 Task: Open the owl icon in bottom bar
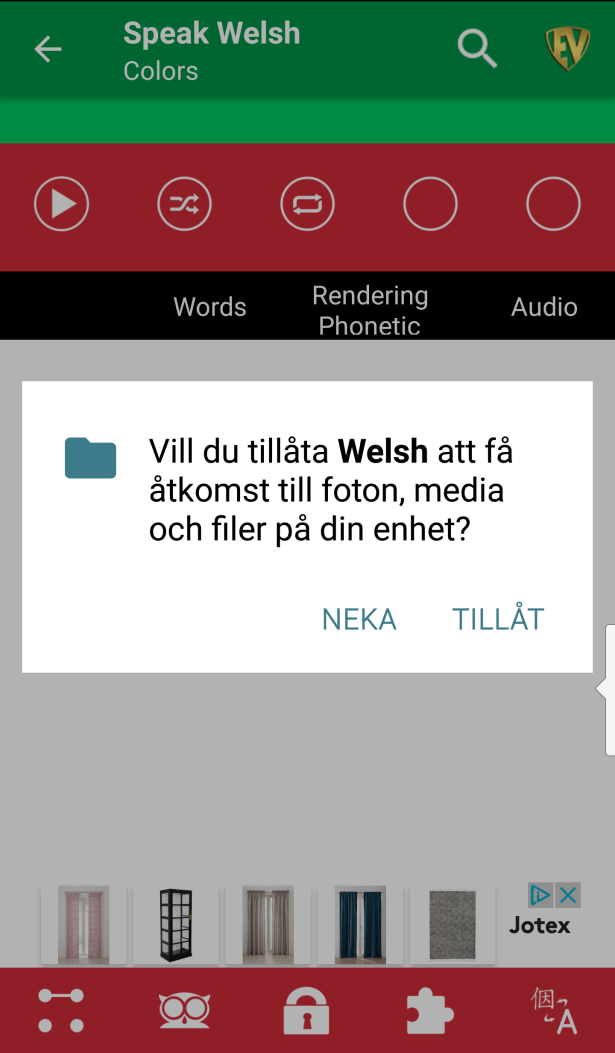tap(185, 1010)
